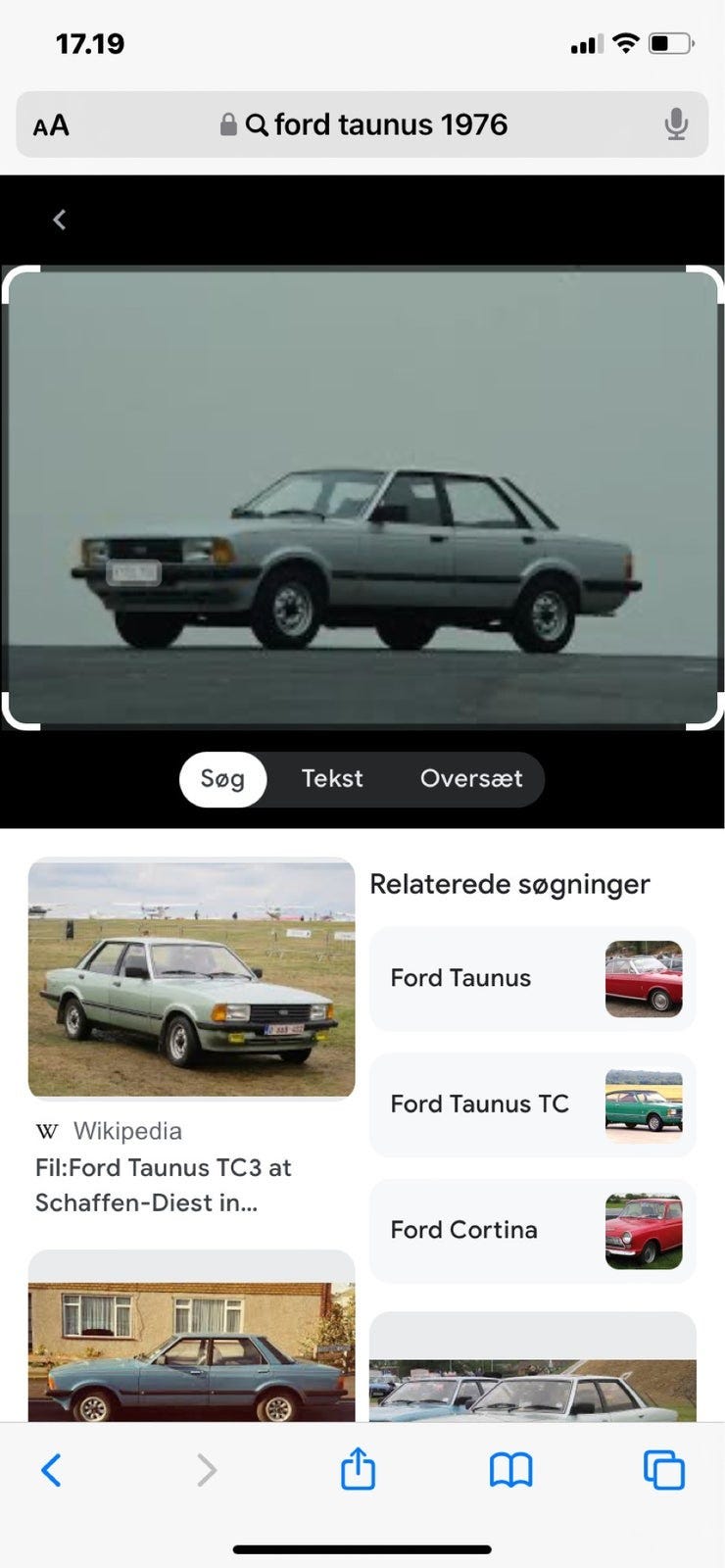725x1568 pixels.
Task: Select the search magnifier in the address bar
Action: coord(257,124)
